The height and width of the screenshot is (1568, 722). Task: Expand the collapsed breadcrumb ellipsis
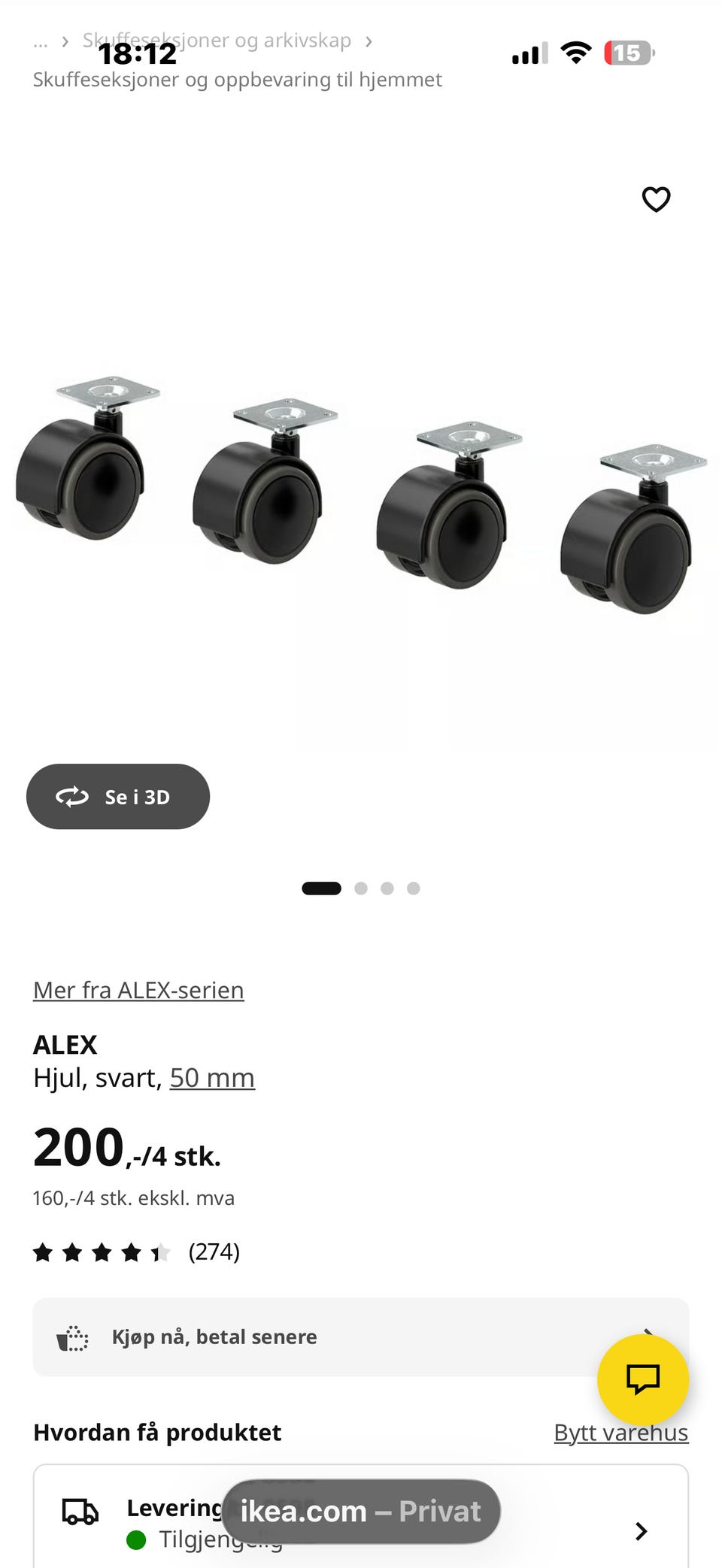tap(41, 41)
